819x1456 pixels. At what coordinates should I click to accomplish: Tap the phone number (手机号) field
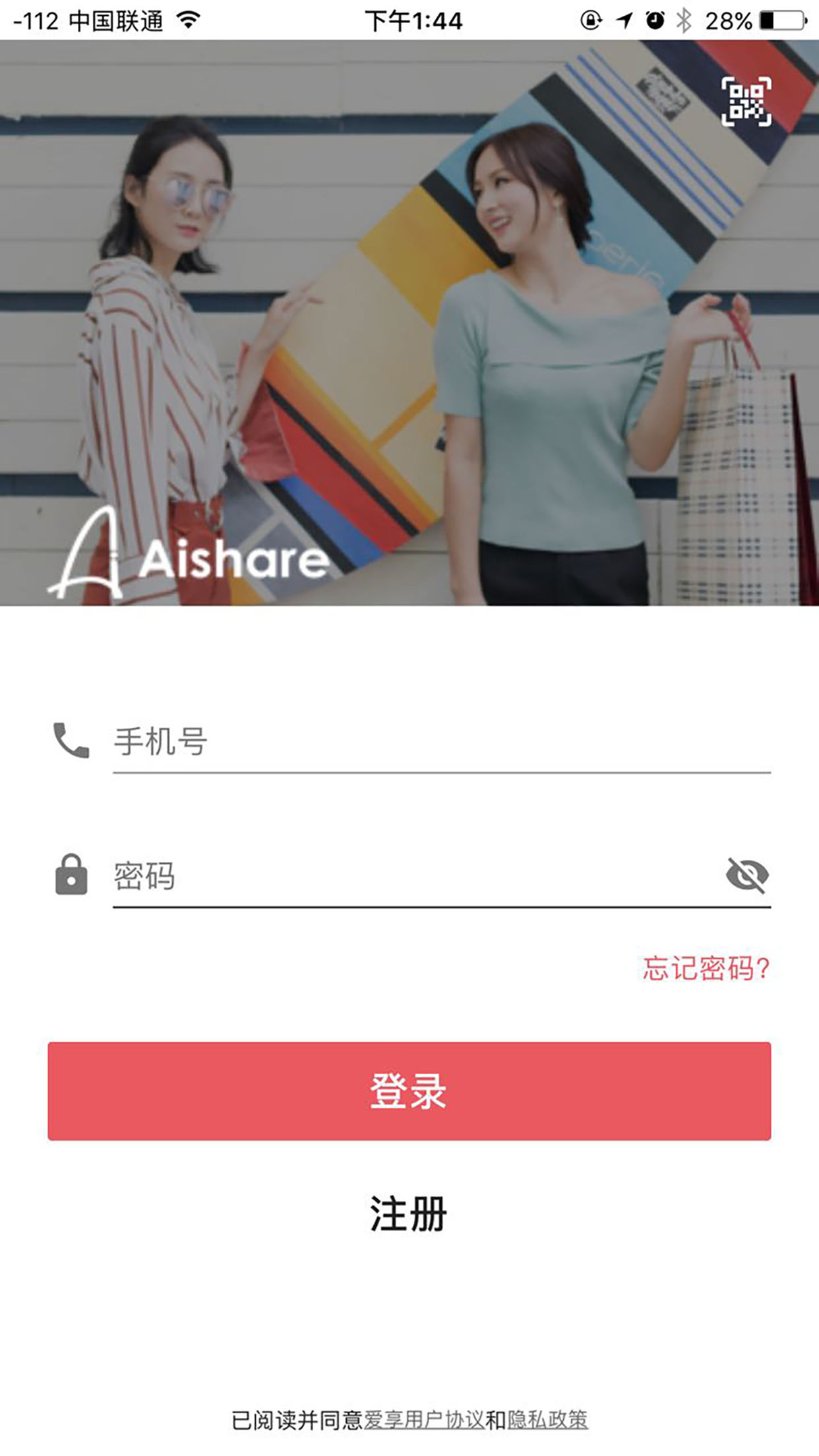[x=440, y=741]
